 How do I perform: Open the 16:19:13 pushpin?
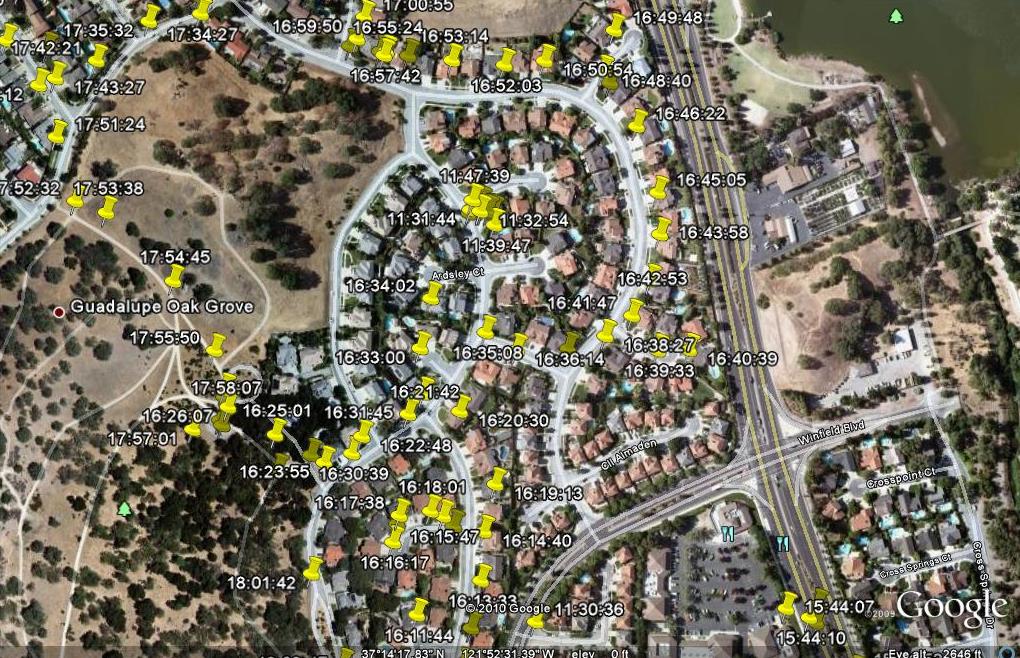(497, 480)
